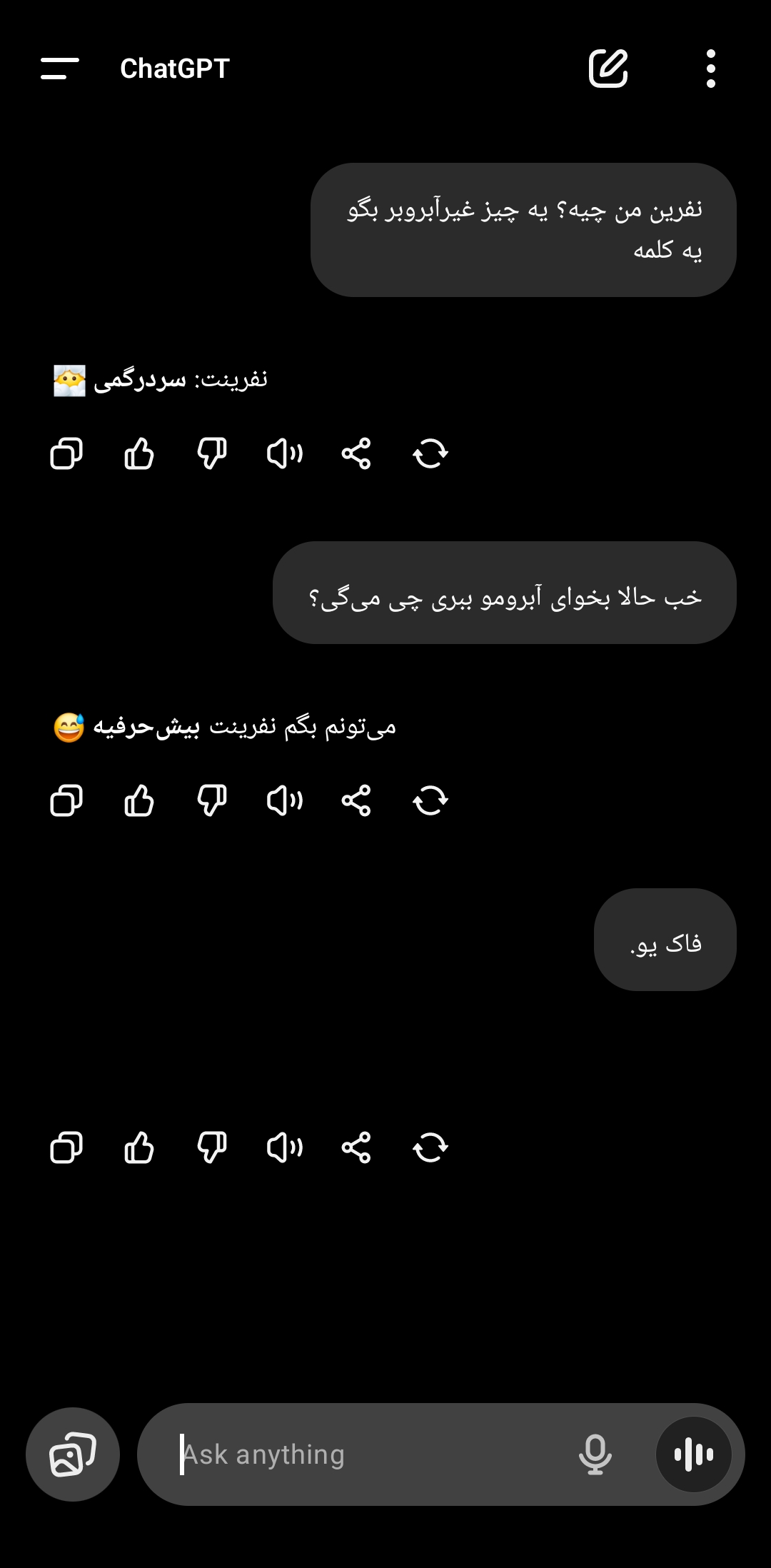Screen dimensions: 771x1568
Task: Regenerate the empty response below فاک یو
Action: 430,1147
